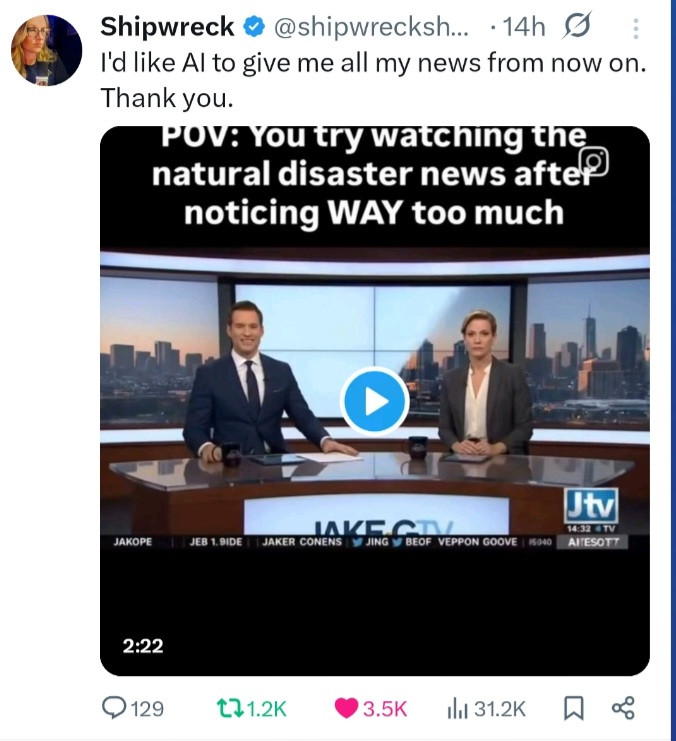Play the news anchor video

(374, 402)
